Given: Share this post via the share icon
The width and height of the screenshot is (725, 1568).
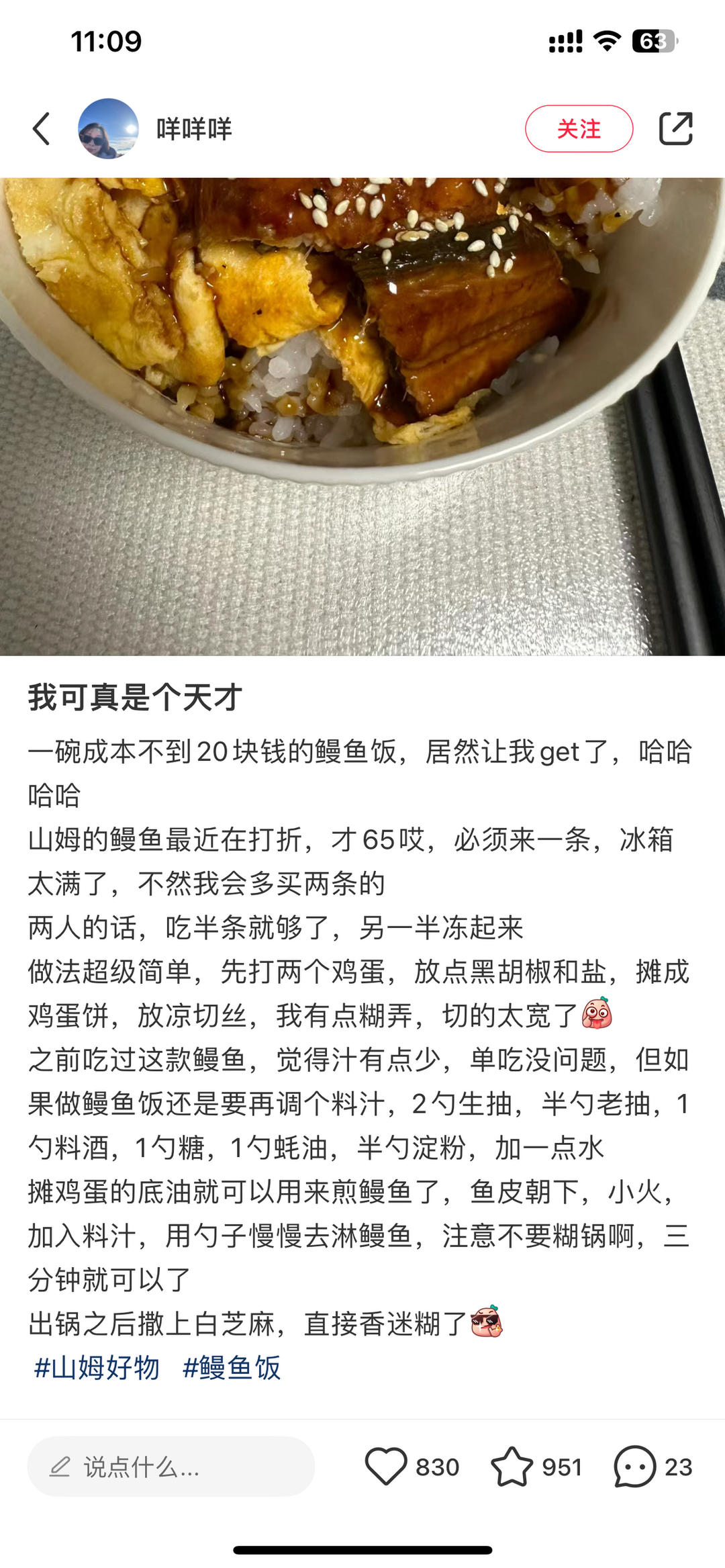Looking at the screenshot, I should pos(675,128).
